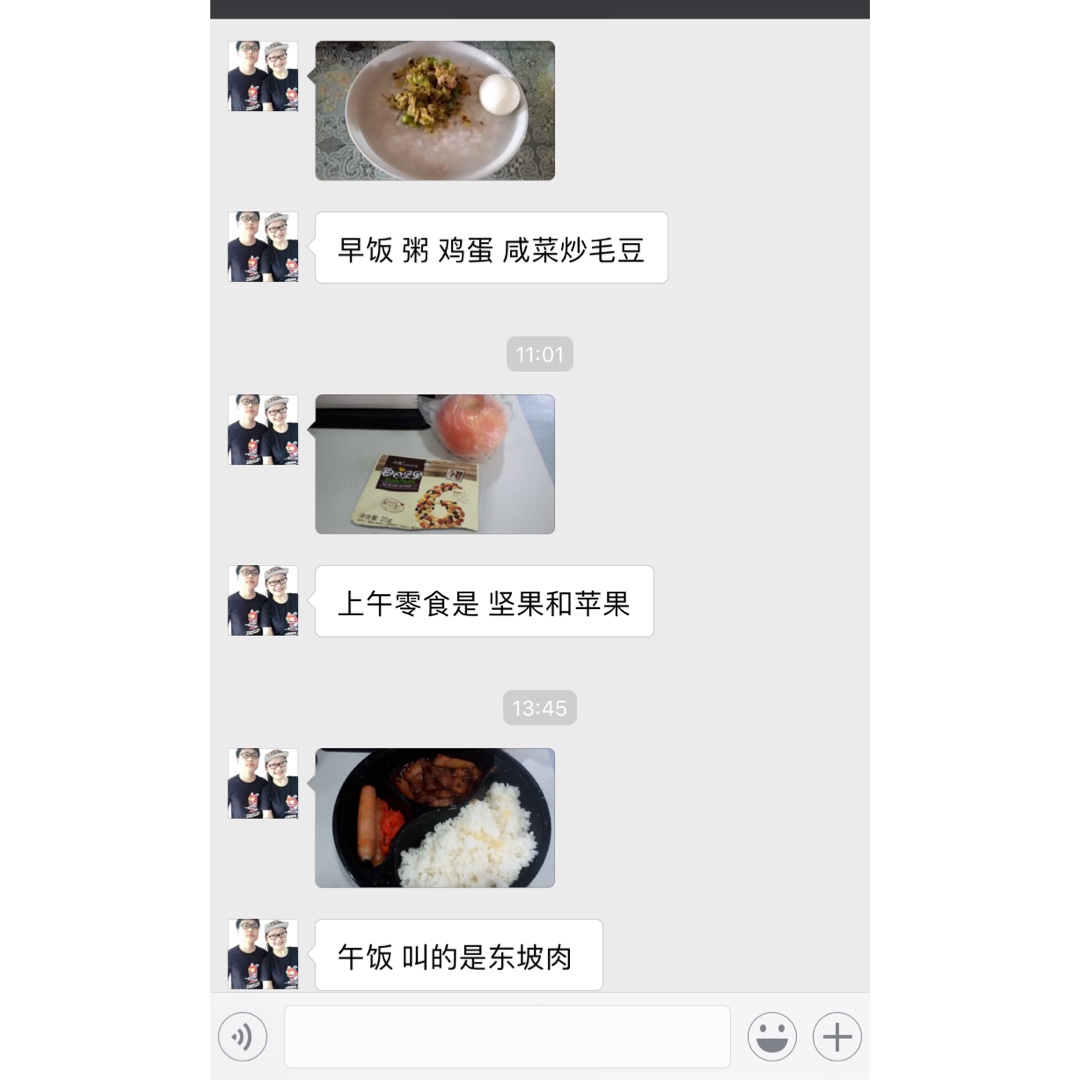Image resolution: width=1081 pixels, height=1080 pixels.
Task: View the nuts and apple photo
Action: [x=435, y=464]
